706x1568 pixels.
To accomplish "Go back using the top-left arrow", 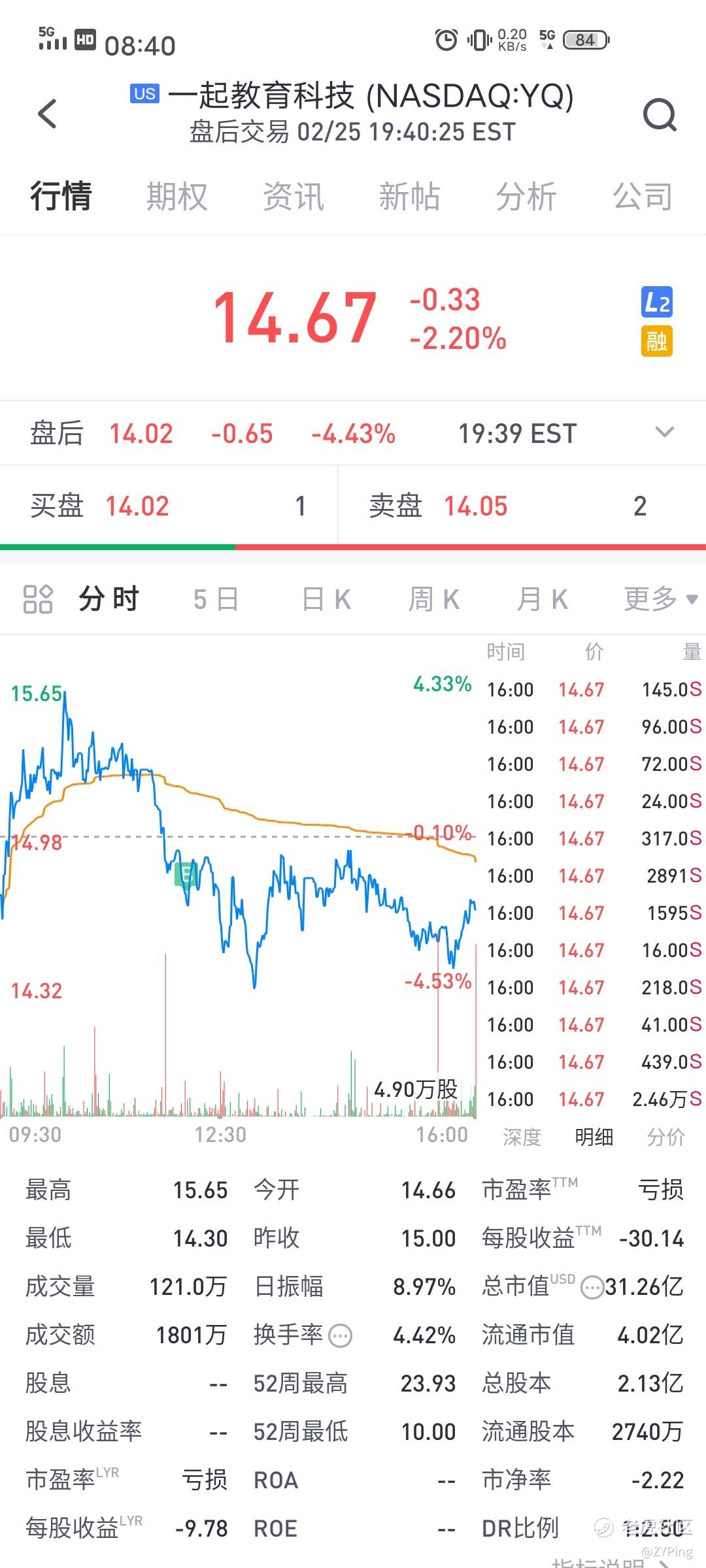I will pyautogui.click(x=48, y=114).
